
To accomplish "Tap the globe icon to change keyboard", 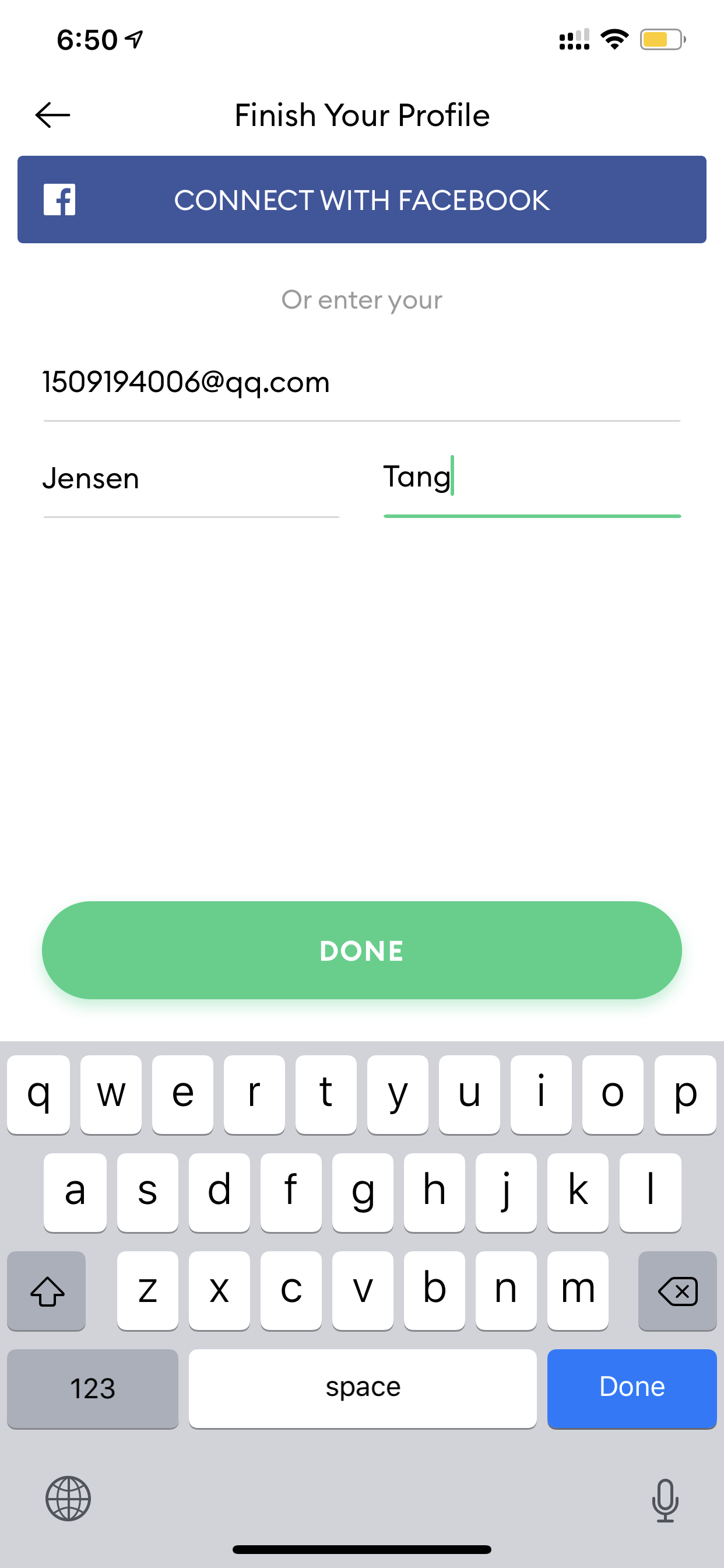I will pyautogui.click(x=68, y=1498).
